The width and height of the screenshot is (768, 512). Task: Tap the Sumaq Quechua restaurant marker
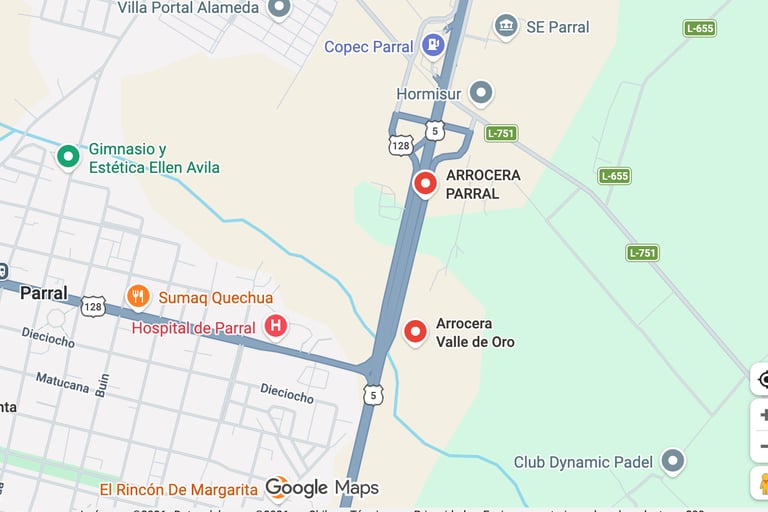tap(138, 296)
